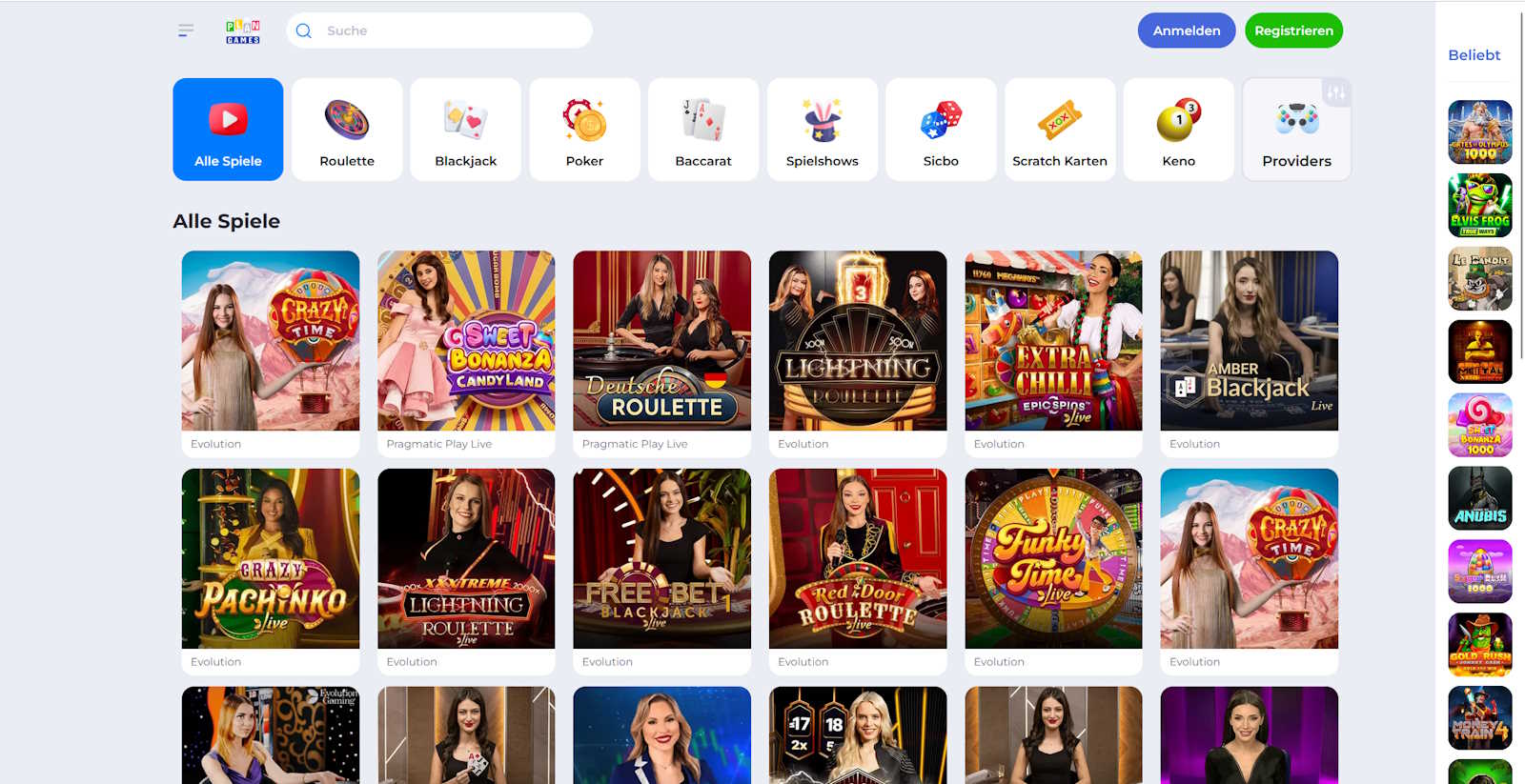Open Anubis game in Beliebt sidebar
Viewport: 1525px width, 784px height.
click(1479, 497)
